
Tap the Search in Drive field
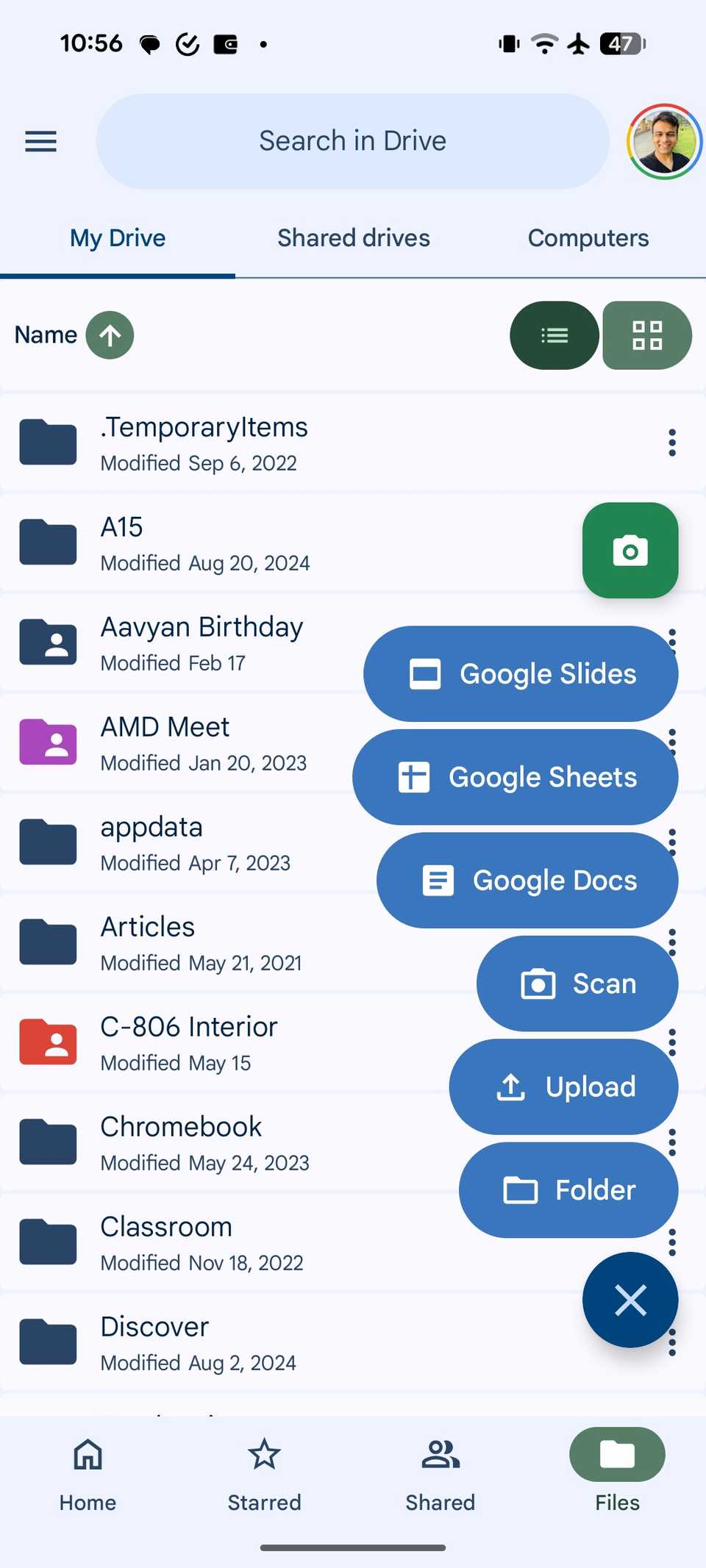coord(352,140)
